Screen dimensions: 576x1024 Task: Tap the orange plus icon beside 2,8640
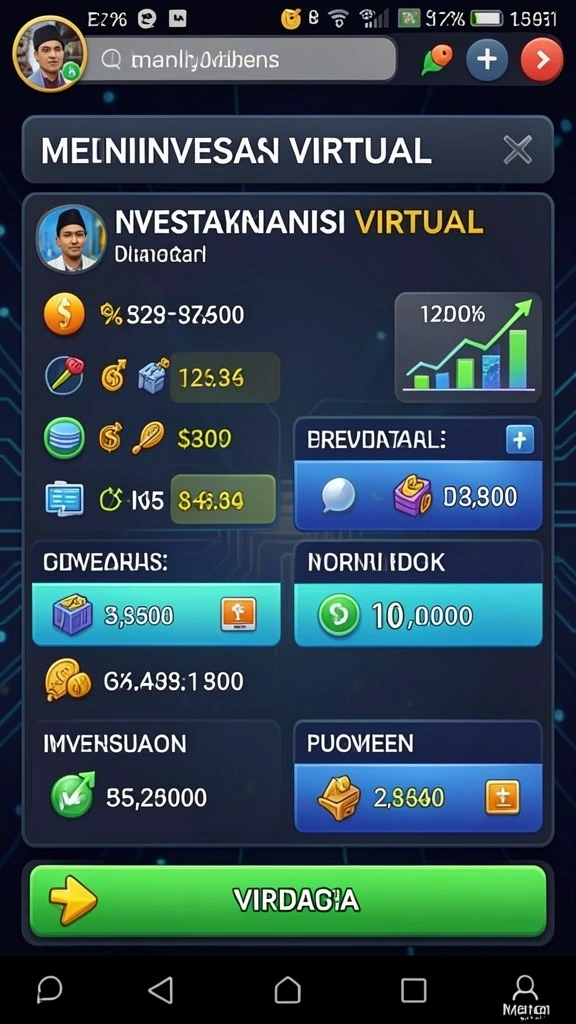[x=502, y=797]
